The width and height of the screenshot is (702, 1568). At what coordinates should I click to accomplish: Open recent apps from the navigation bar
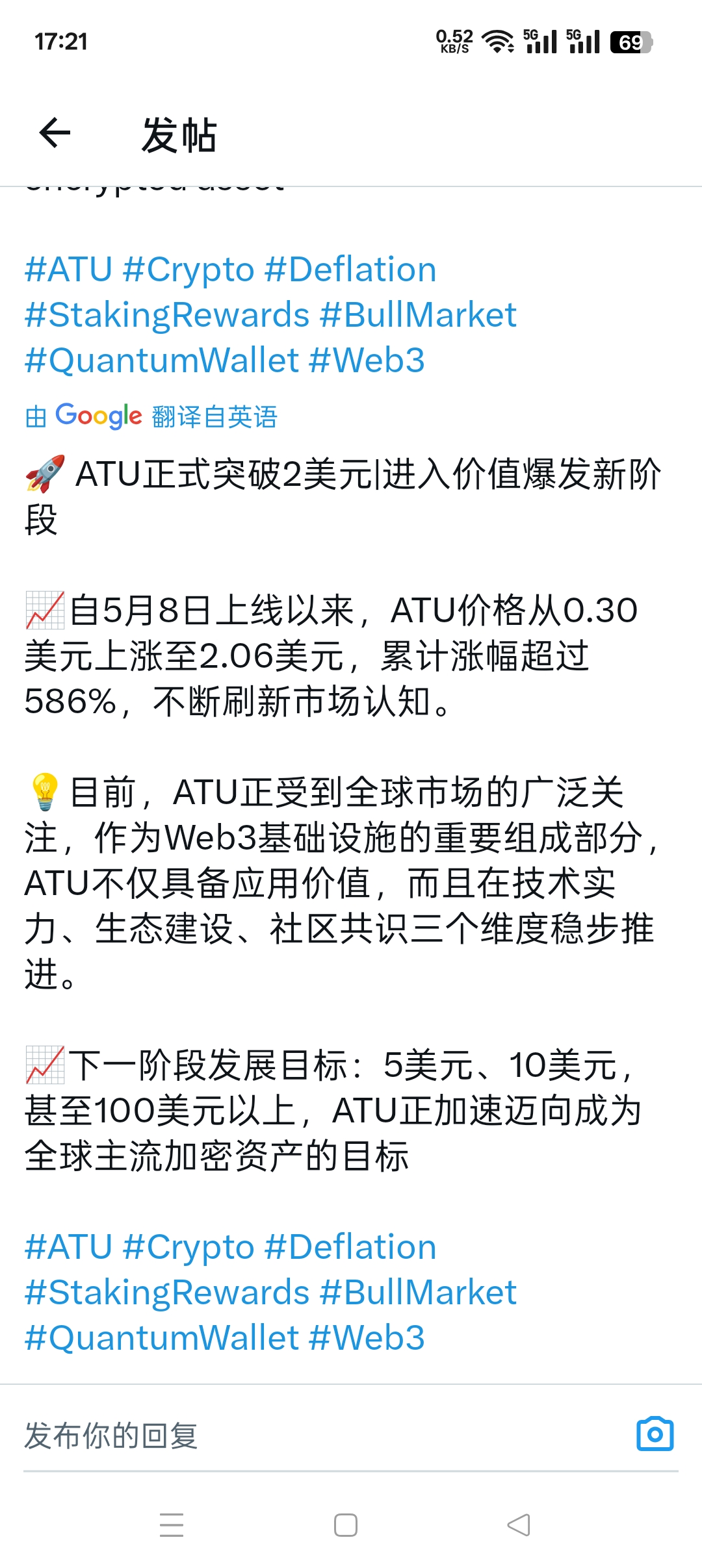(x=172, y=1525)
